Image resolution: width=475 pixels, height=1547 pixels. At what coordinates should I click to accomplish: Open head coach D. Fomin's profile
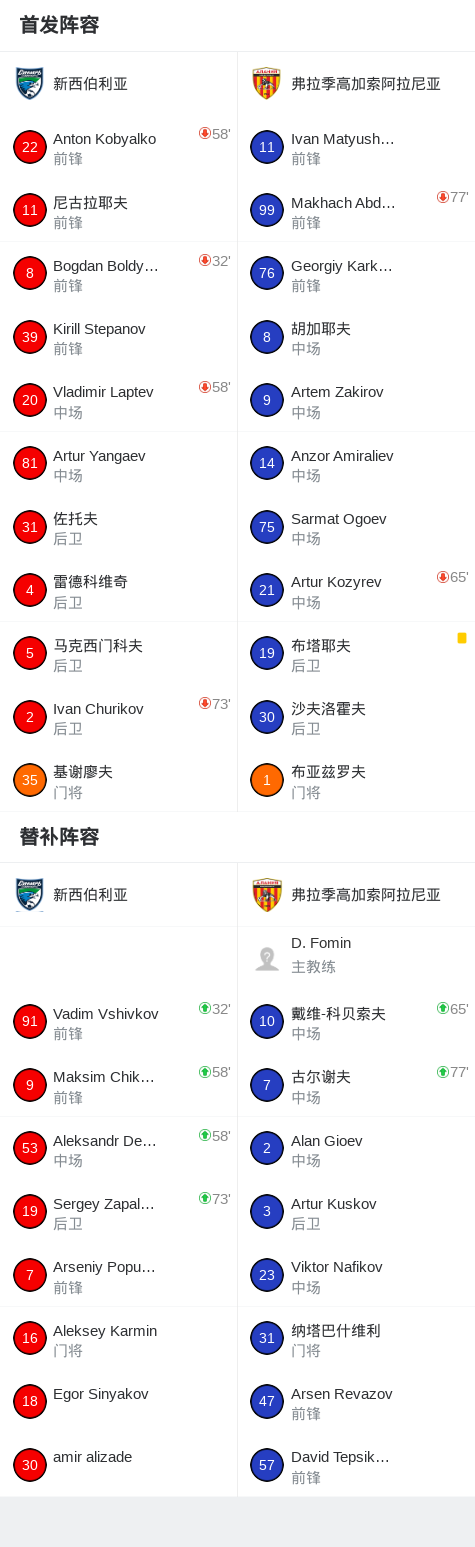356,958
